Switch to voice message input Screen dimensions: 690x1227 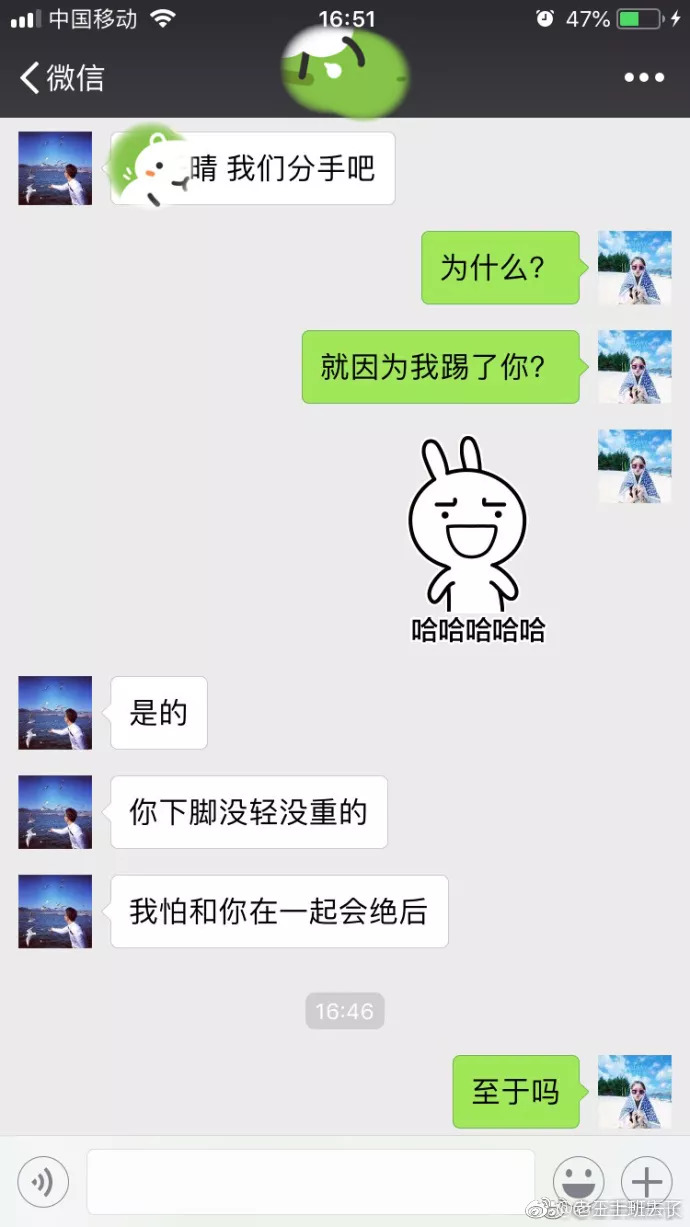pos(43,1183)
